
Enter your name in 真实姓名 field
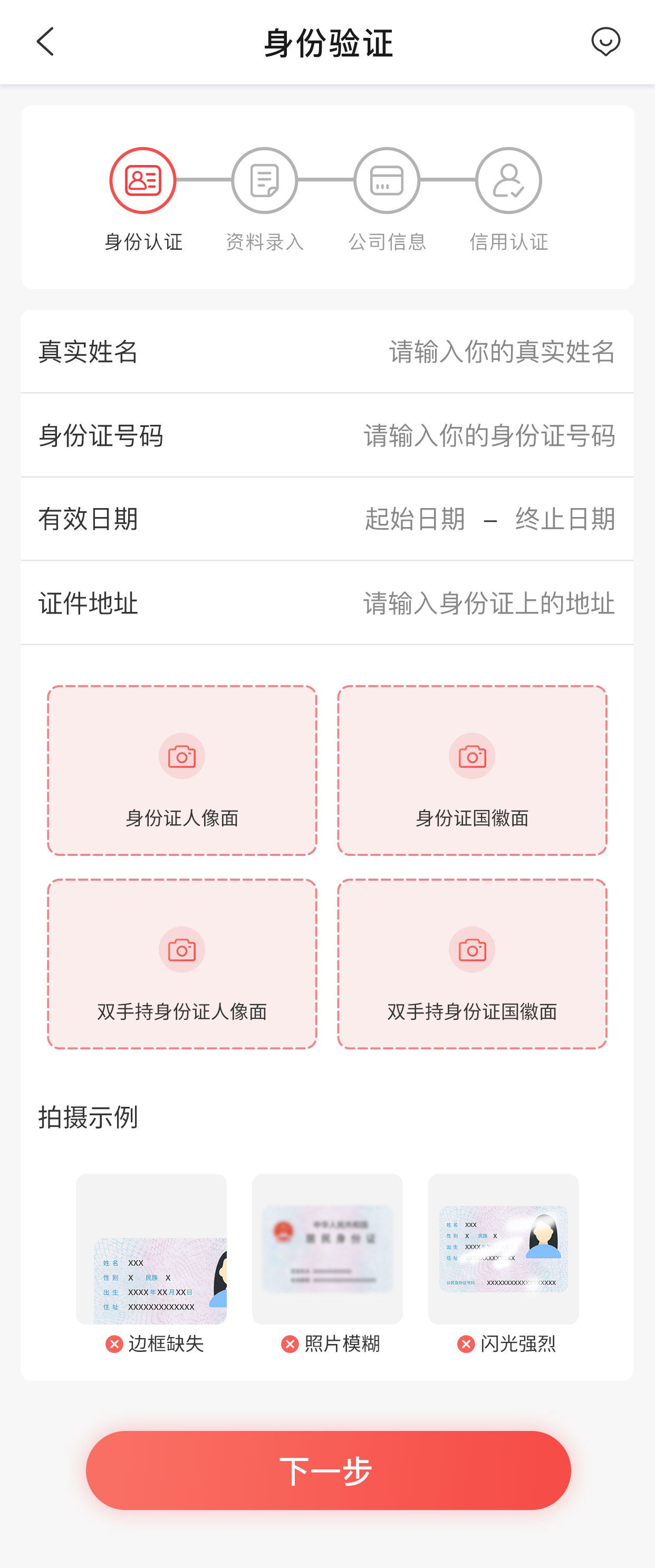pos(501,352)
